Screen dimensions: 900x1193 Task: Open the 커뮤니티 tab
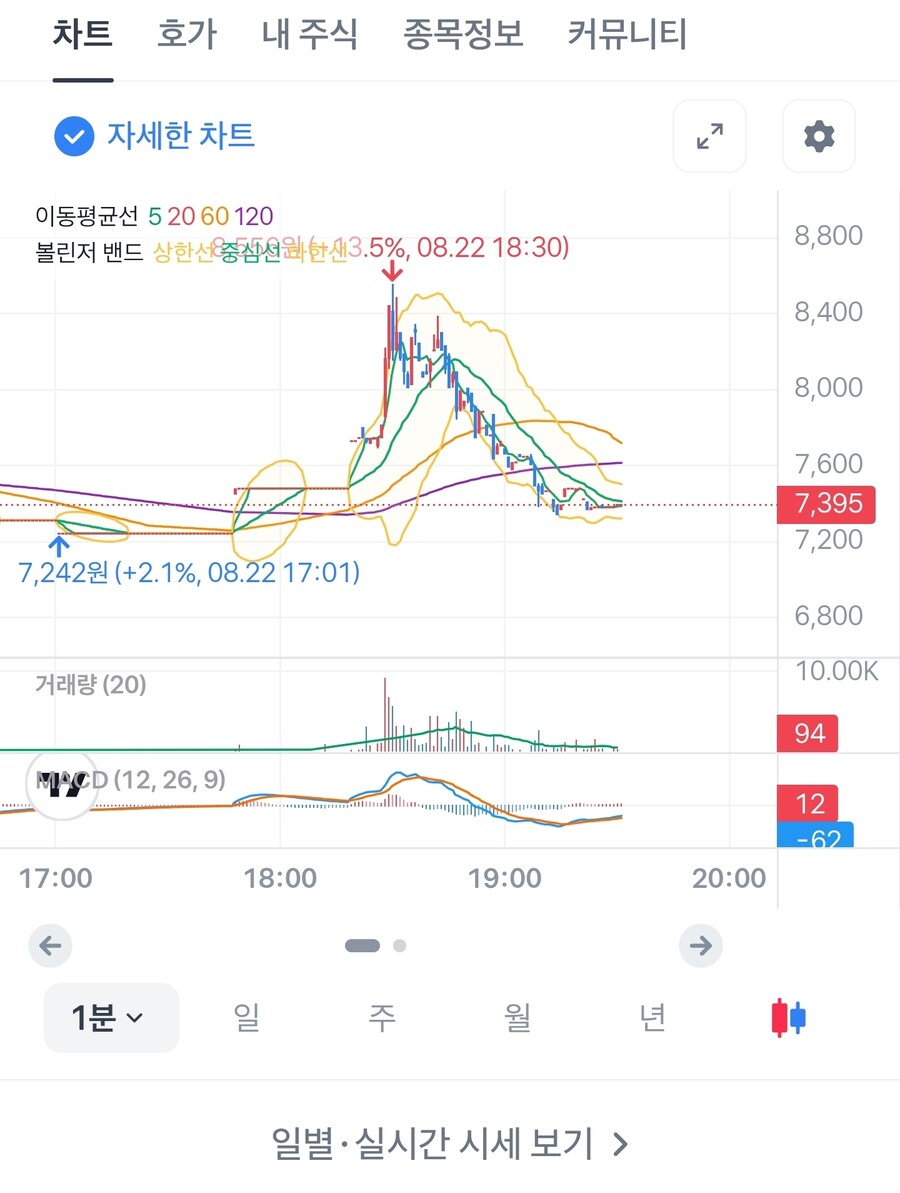tap(628, 33)
